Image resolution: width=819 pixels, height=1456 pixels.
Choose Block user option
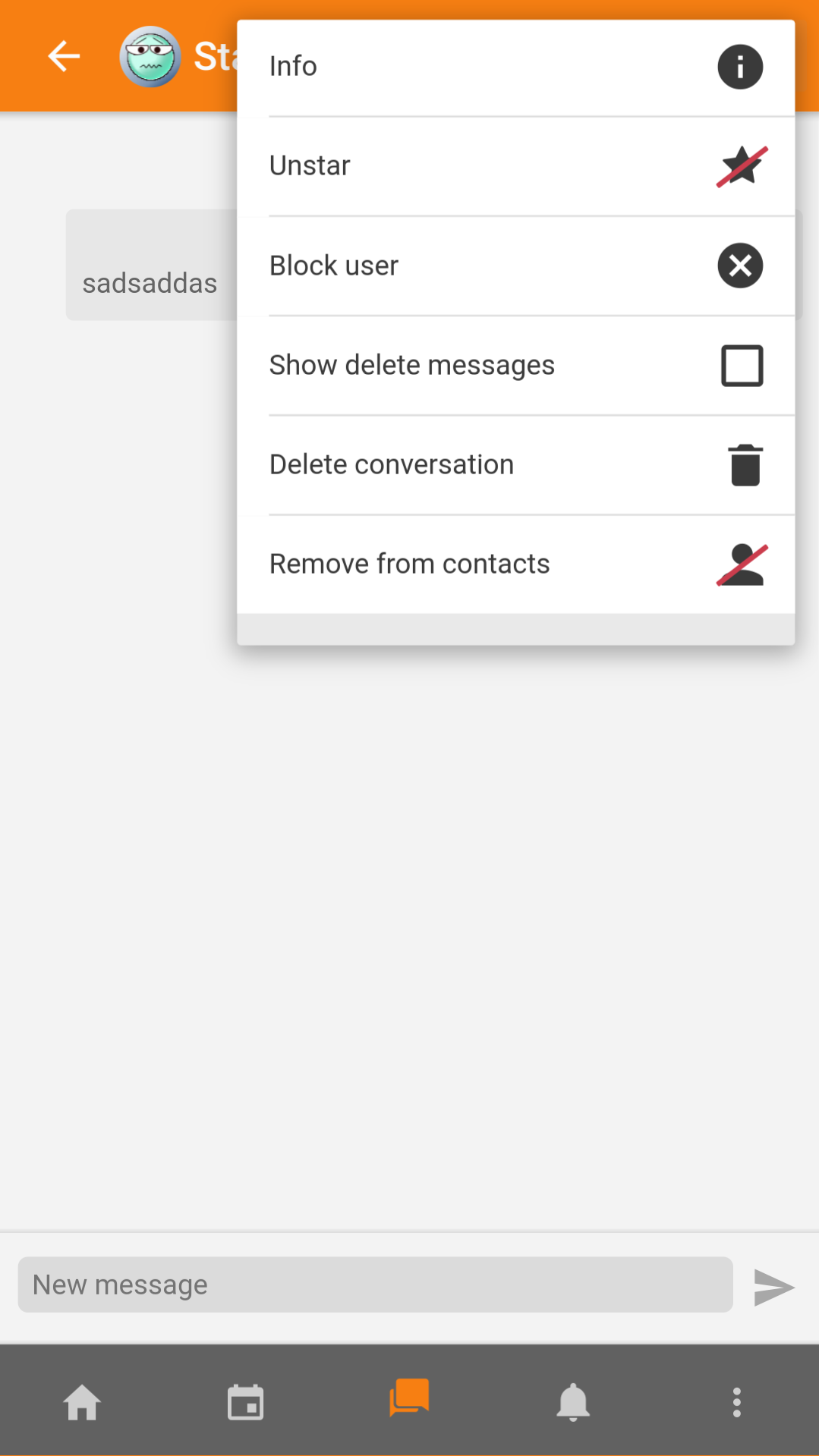516,266
